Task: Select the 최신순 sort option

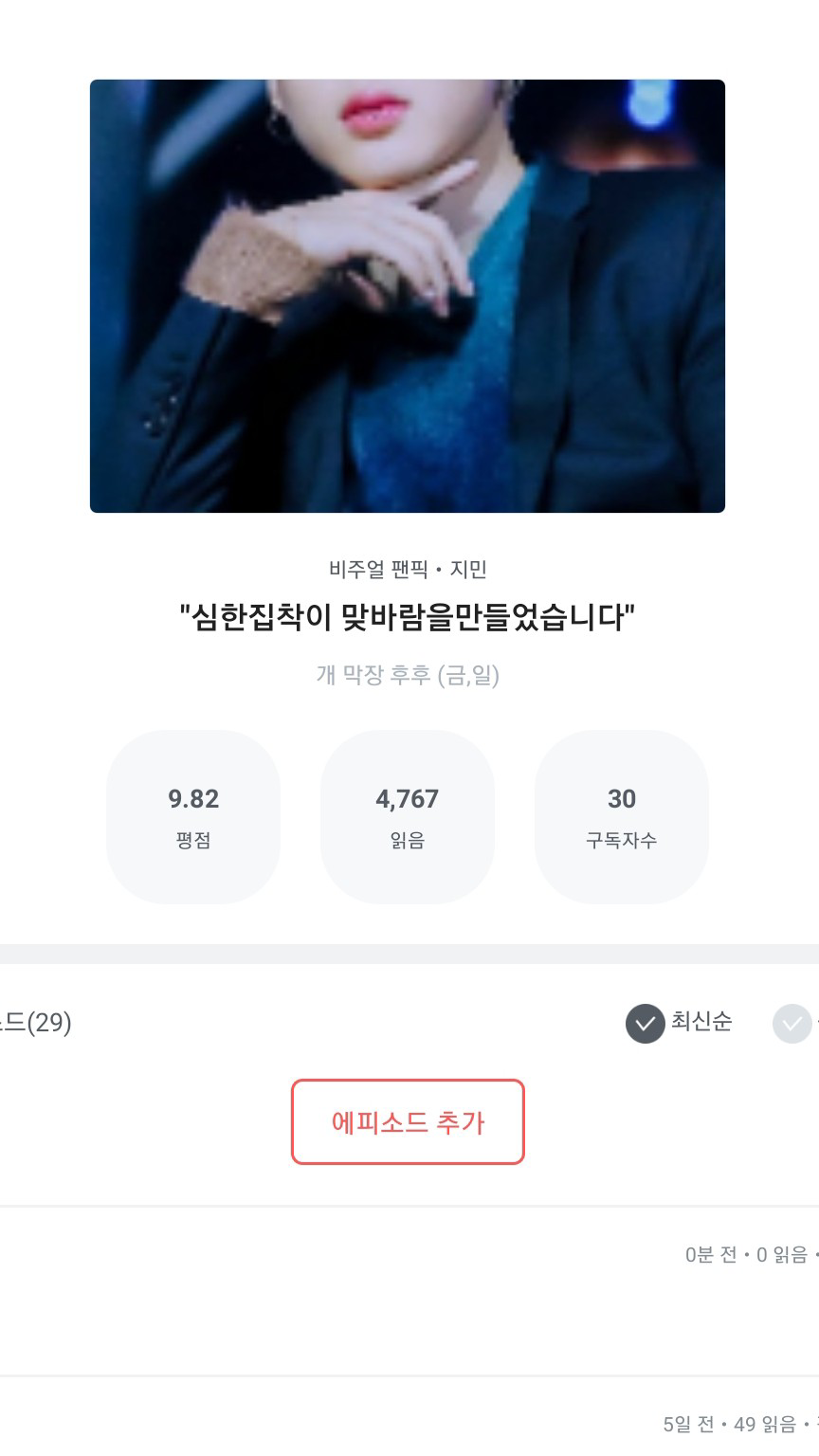Action: pos(679,1022)
